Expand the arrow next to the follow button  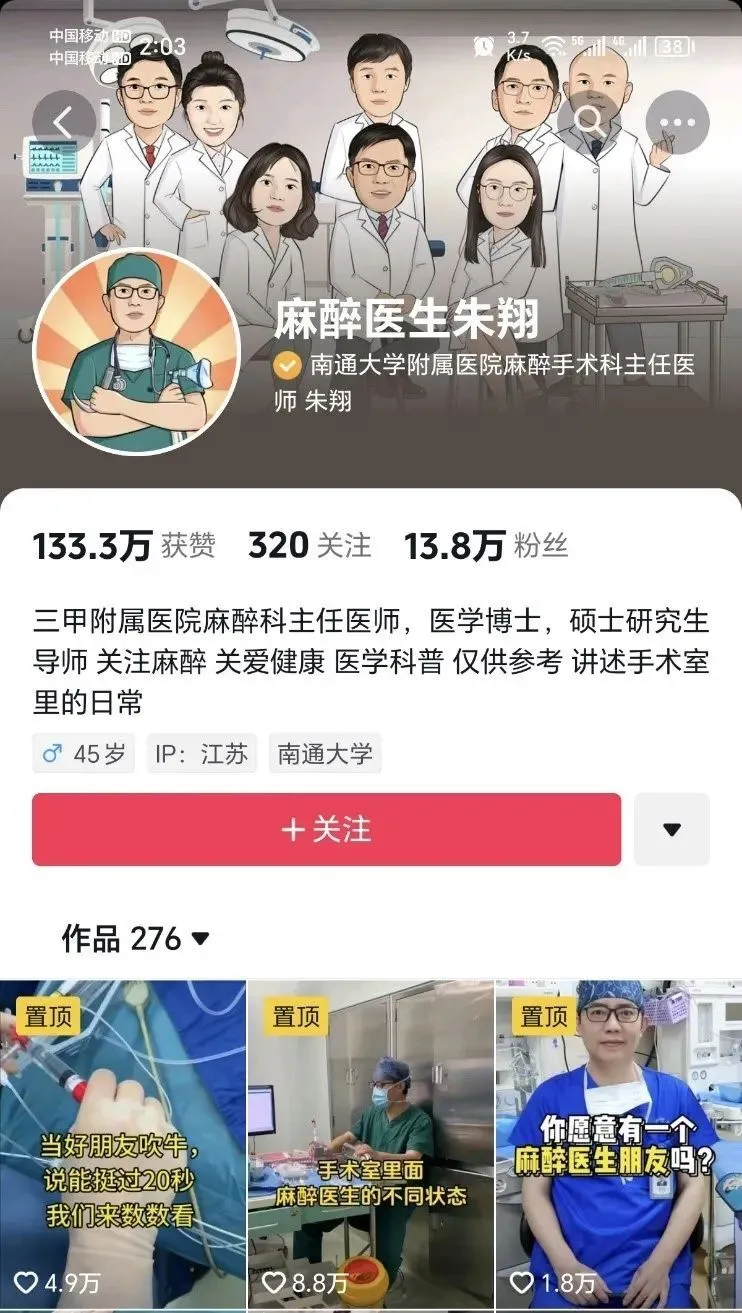[672, 829]
